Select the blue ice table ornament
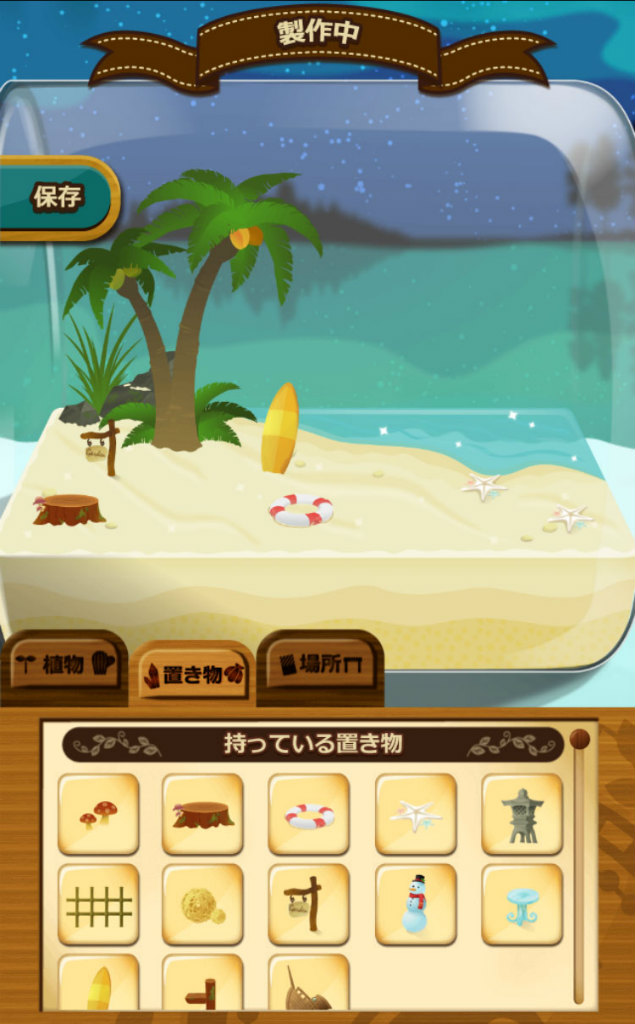Screen dimensions: 635x1024 [x=522, y=904]
